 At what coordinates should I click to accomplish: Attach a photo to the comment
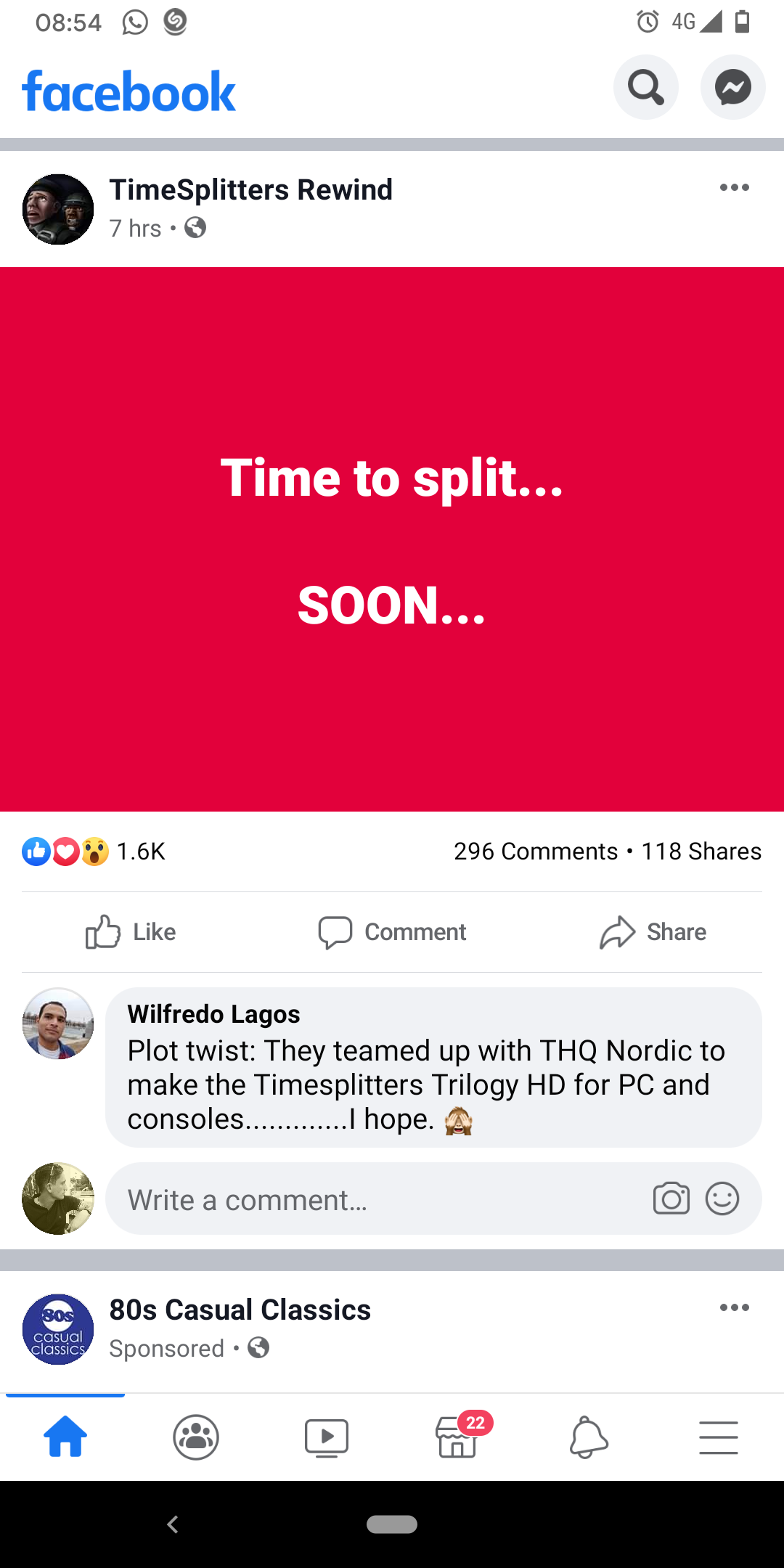coord(671,1199)
